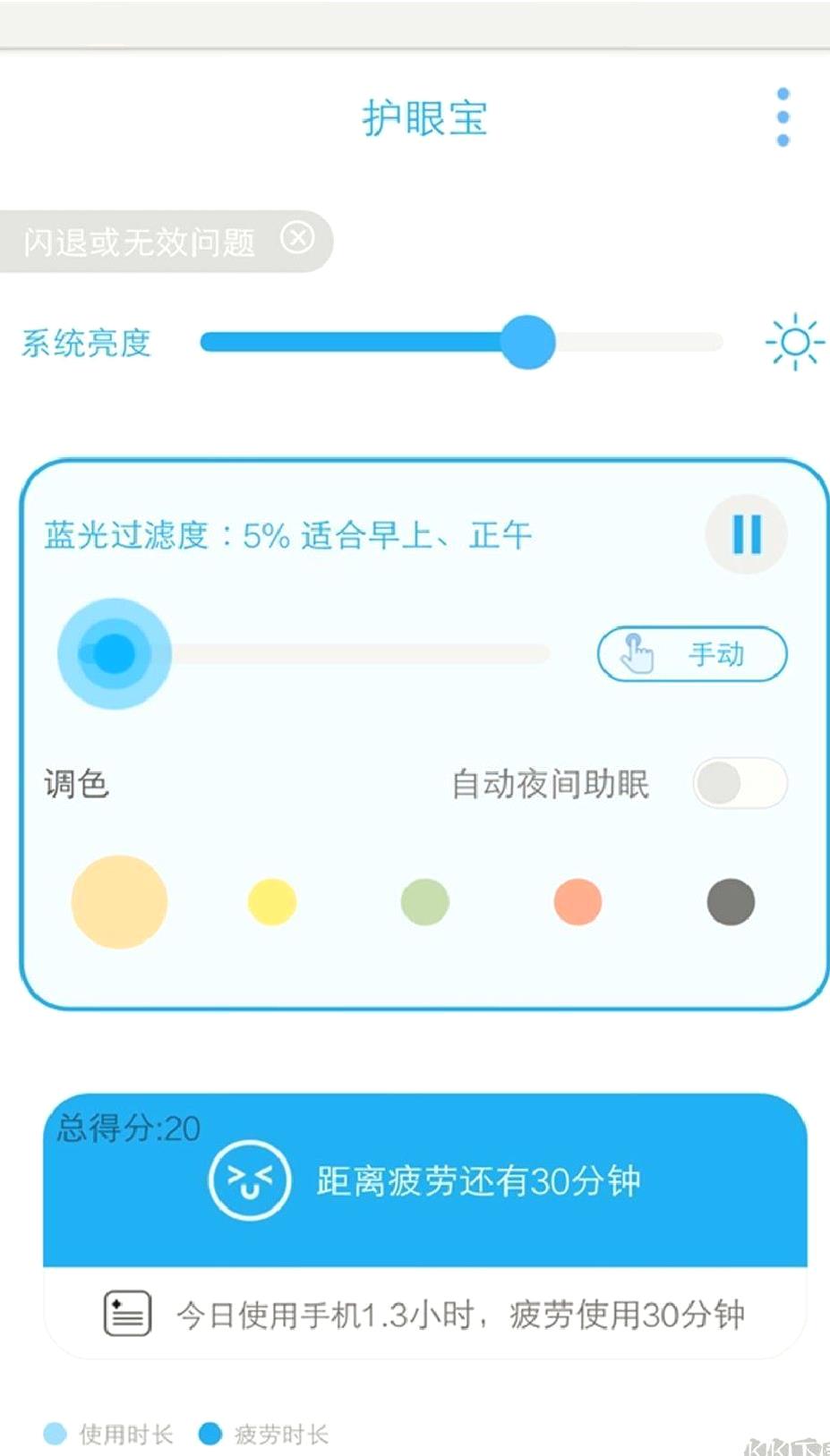Viewport: 830px width, 1456px height.
Task: Select the salmon red filter color
Action: click(x=578, y=901)
